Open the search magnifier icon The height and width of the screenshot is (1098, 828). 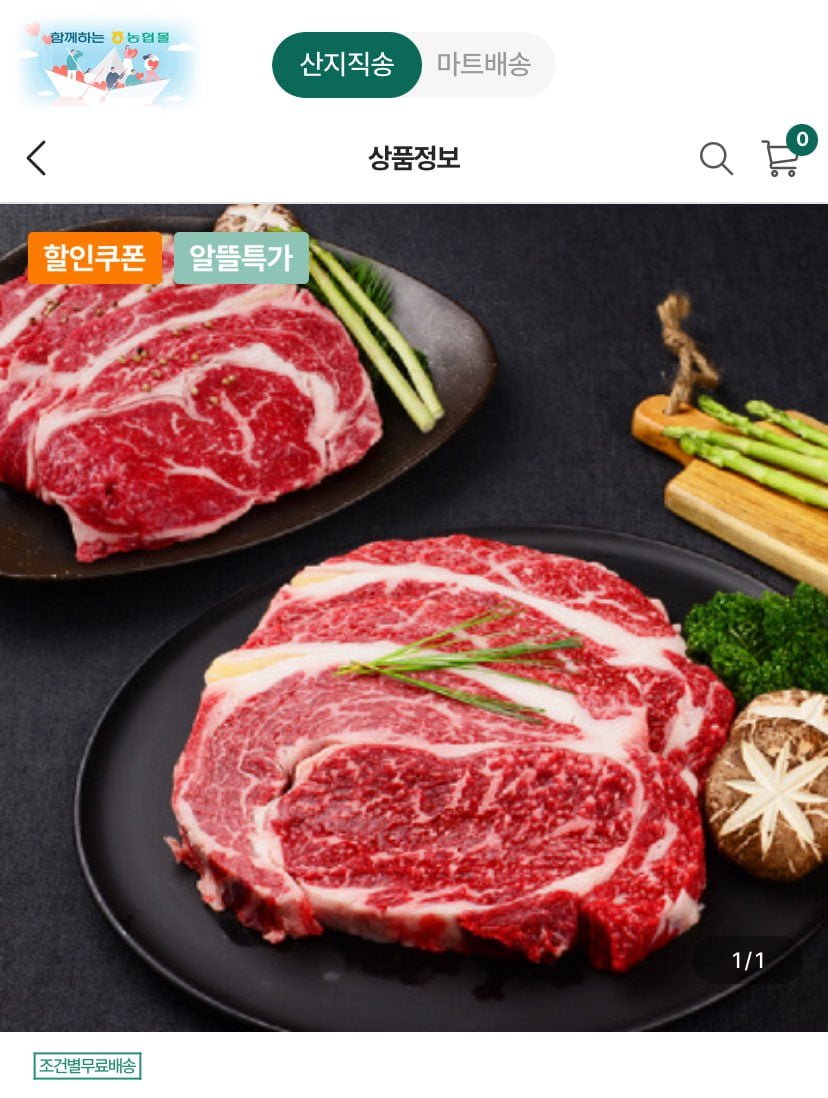[715, 158]
